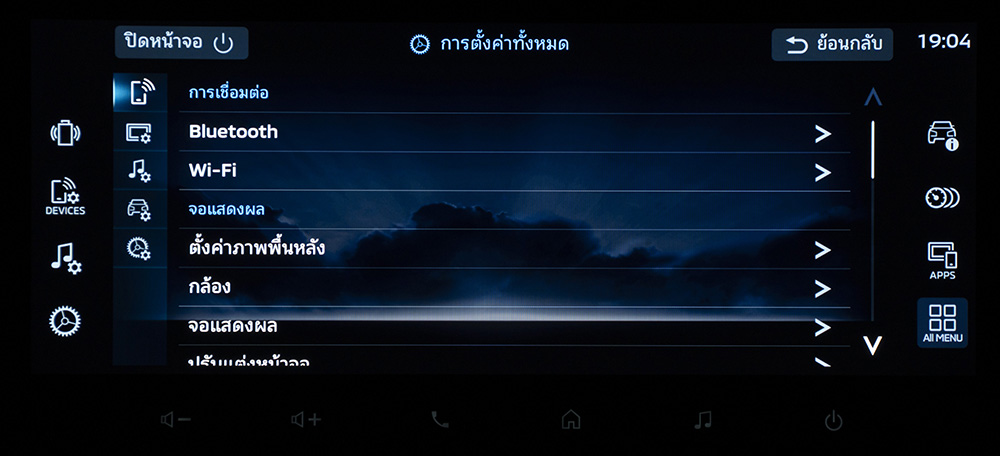Open กล้อง camera settings
1000x456 pixels.
pos(510,288)
